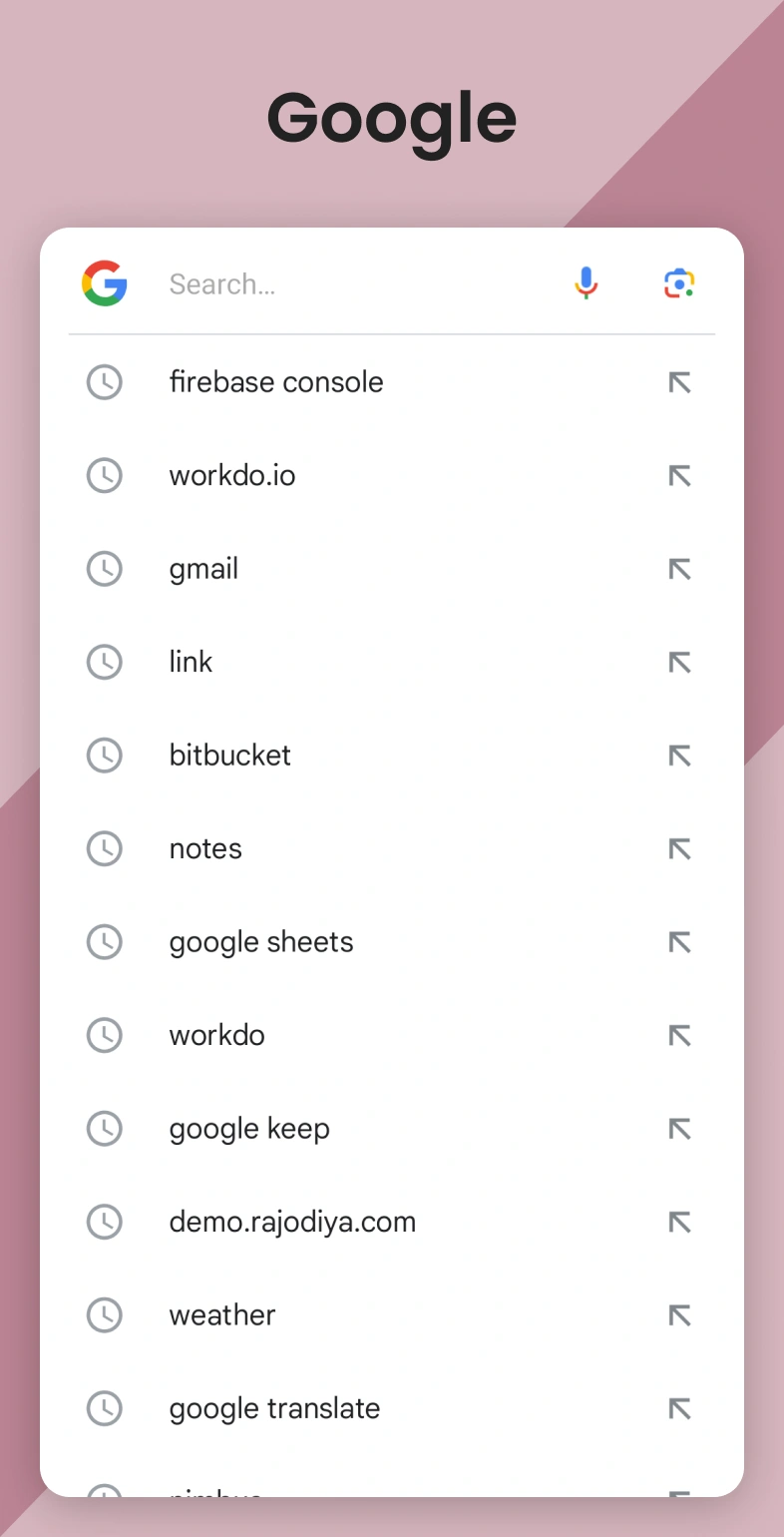
Task: Choose the gmail recent search
Action: 203,569
